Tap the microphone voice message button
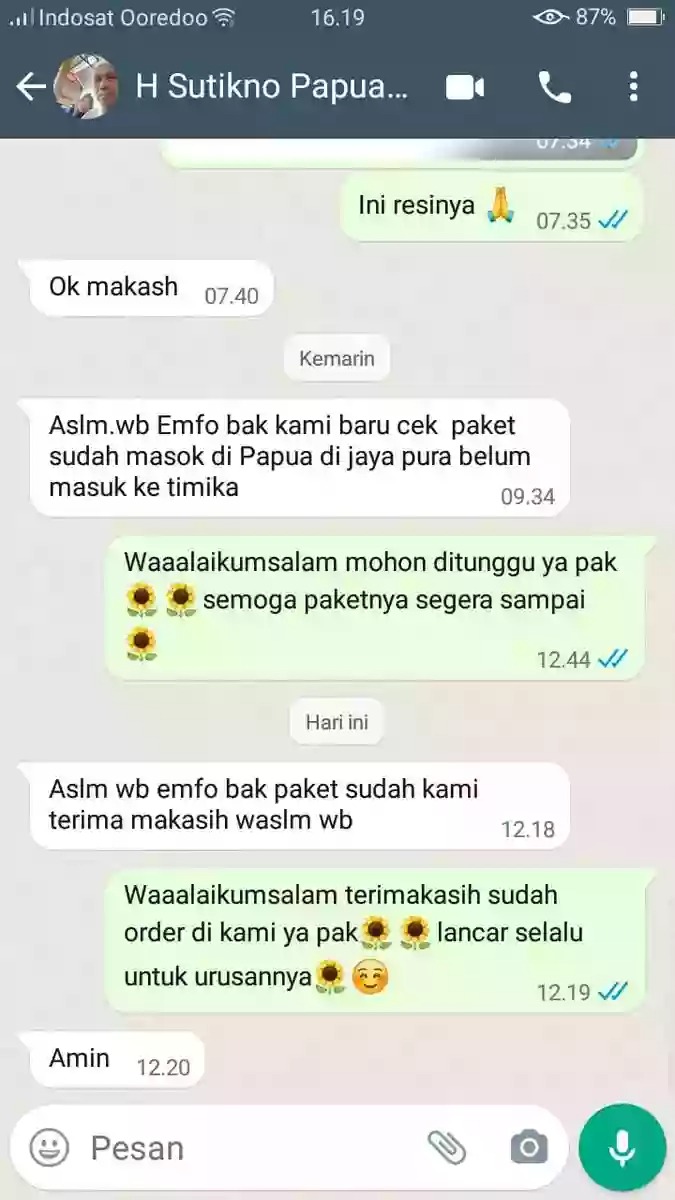Screen dimensions: 675x1200 pyautogui.click(x=622, y=1146)
